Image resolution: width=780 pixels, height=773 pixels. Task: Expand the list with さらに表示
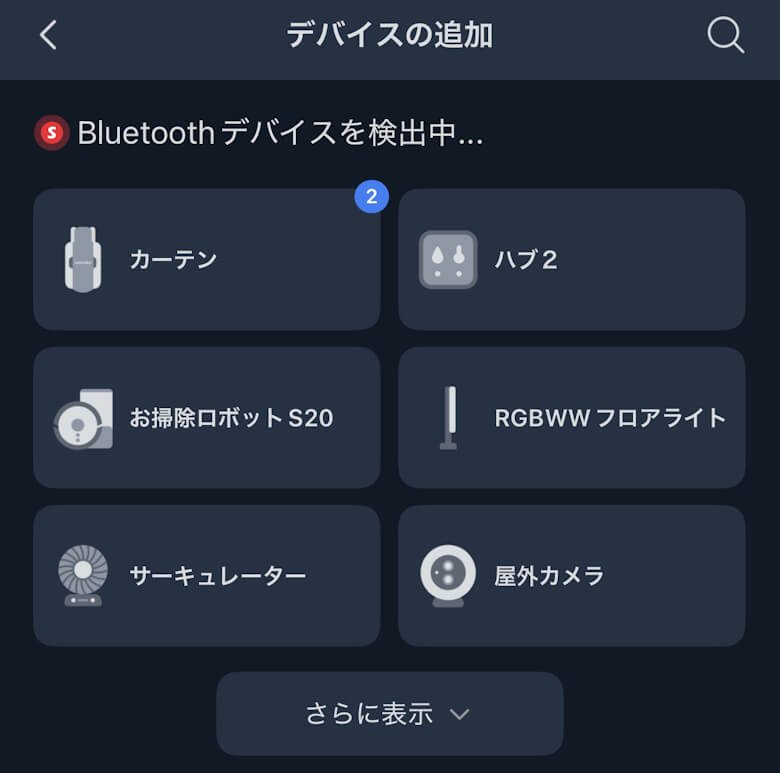pos(389,713)
